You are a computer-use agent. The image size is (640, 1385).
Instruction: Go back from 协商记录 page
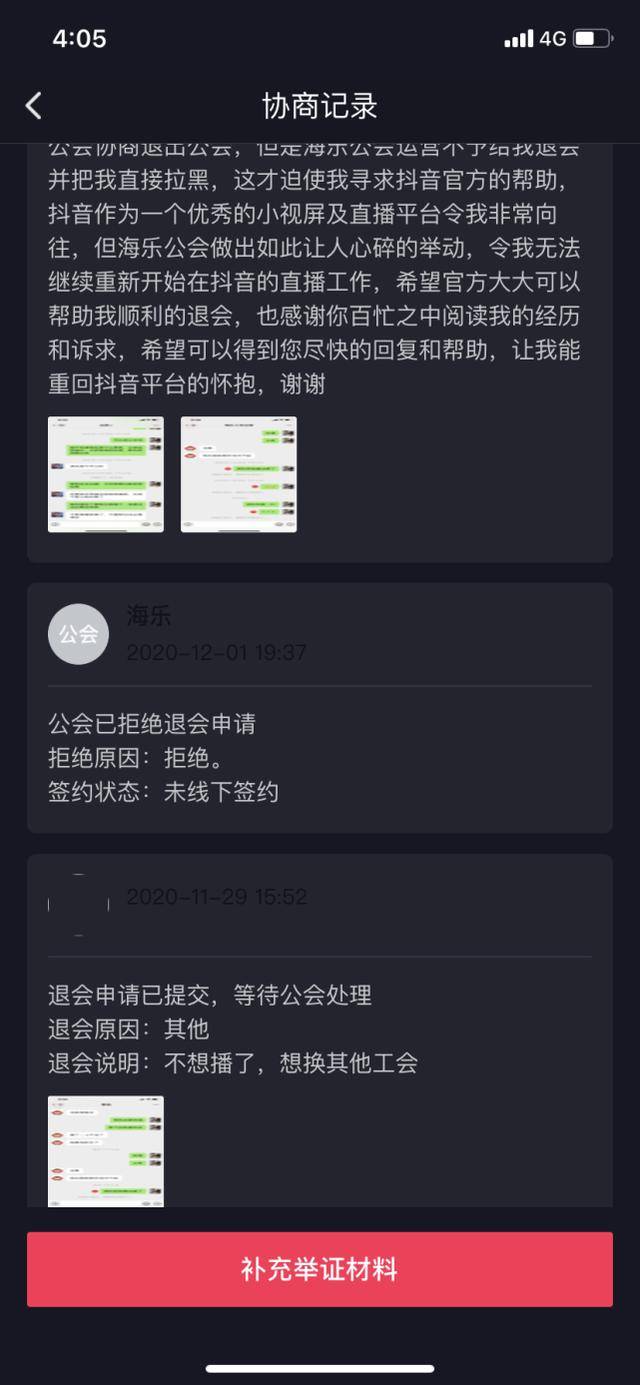pyautogui.click(x=34, y=106)
